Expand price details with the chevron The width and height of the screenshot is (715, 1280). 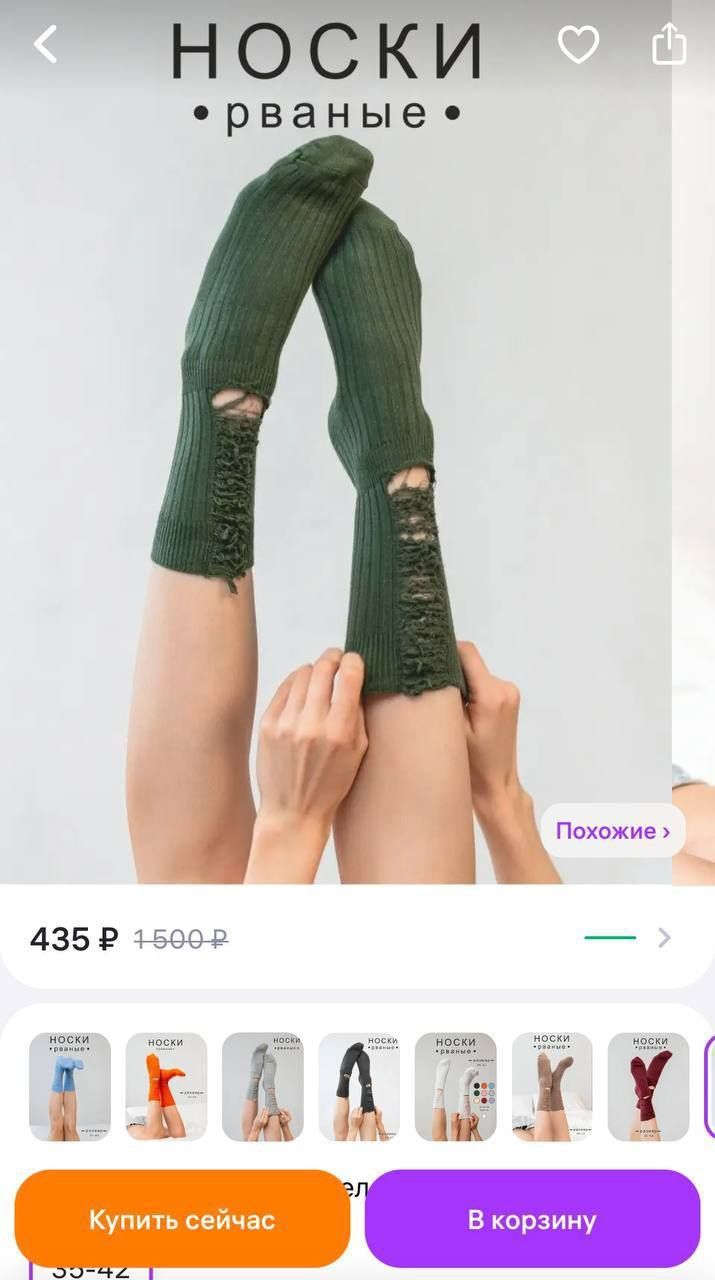664,938
